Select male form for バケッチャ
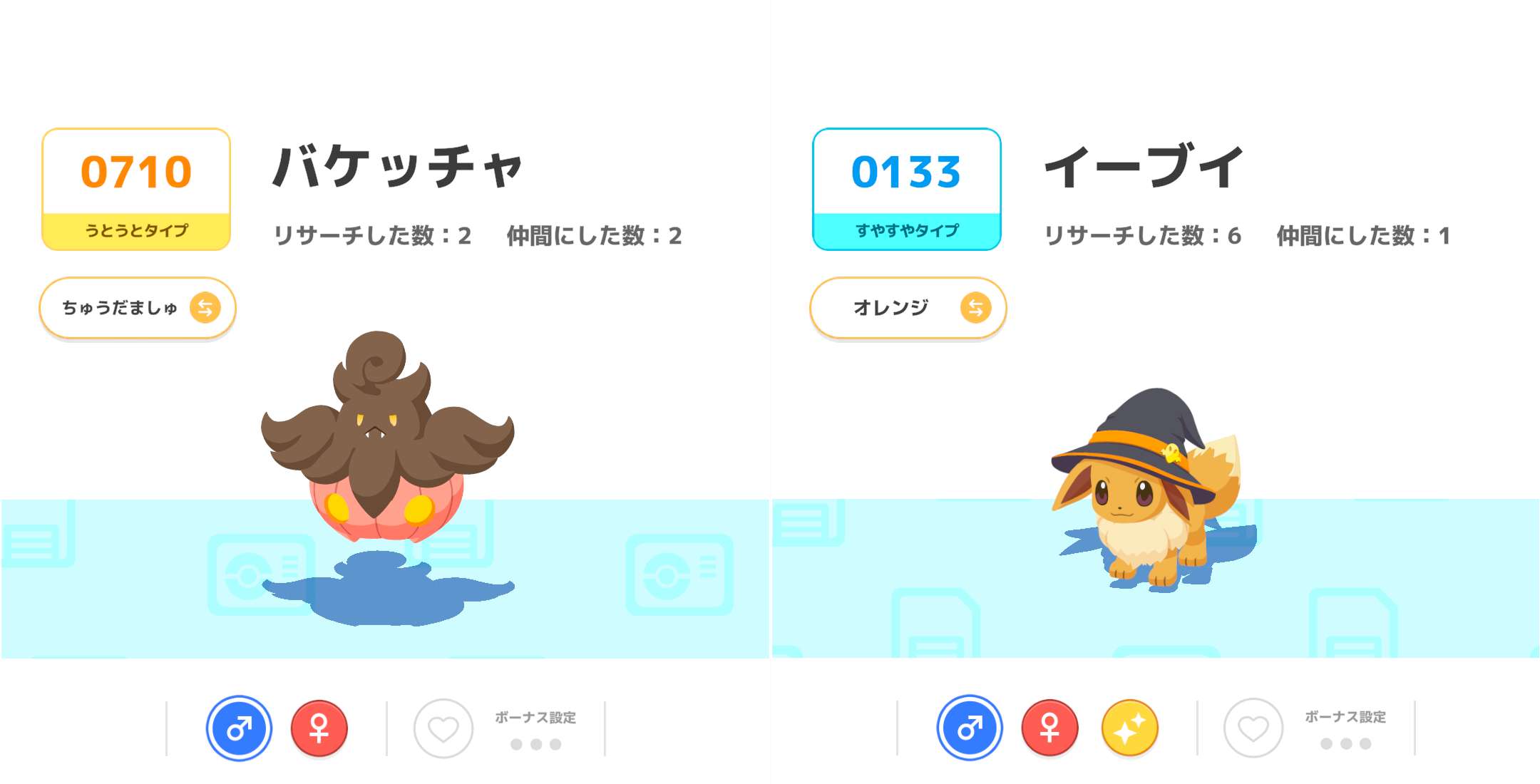 (x=239, y=728)
